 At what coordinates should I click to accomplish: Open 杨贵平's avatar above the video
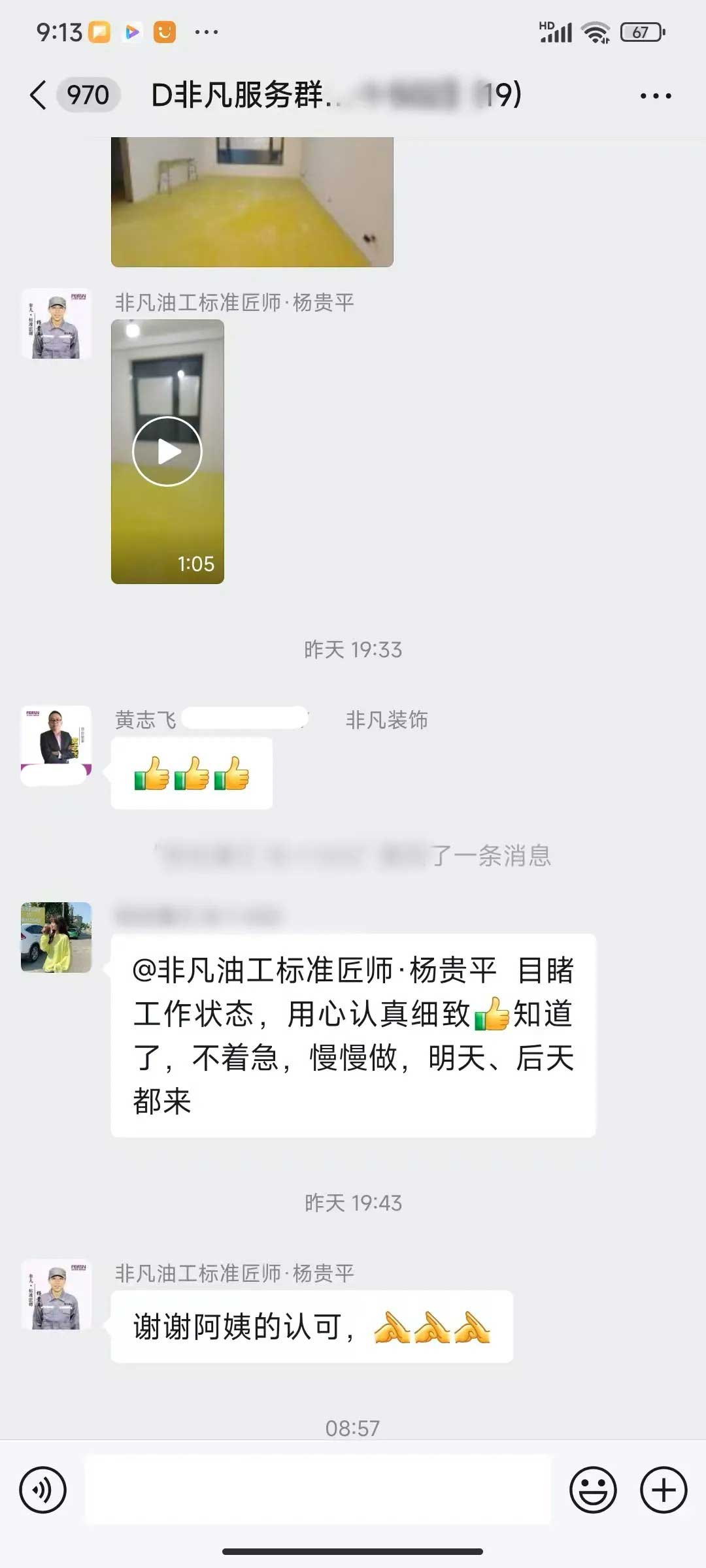(56, 325)
